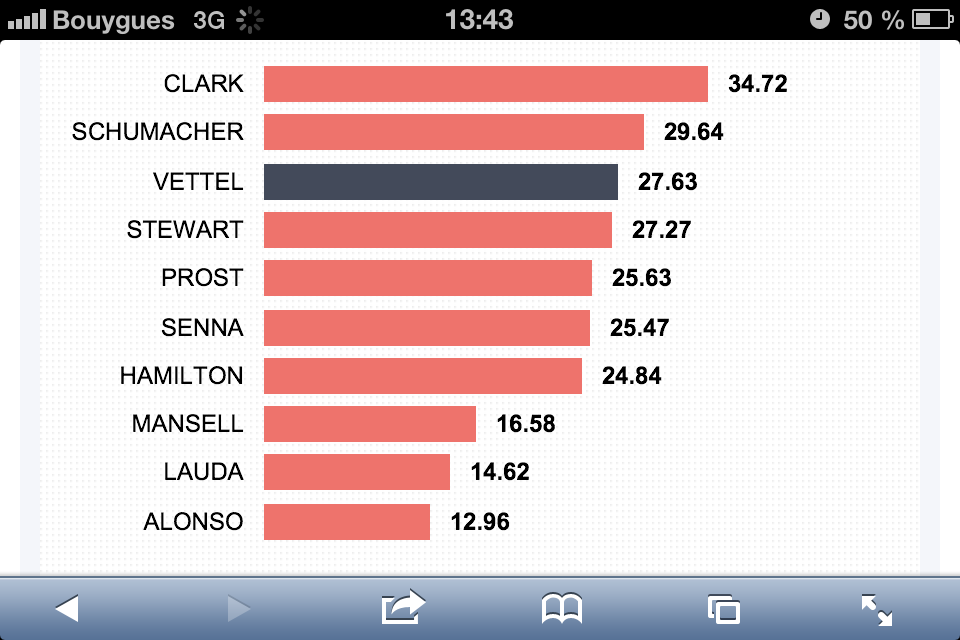This screenshot has height=640, width=960.
Task: Open the bookmarks list
Action: pyautogui.click(x=562, y=607)
